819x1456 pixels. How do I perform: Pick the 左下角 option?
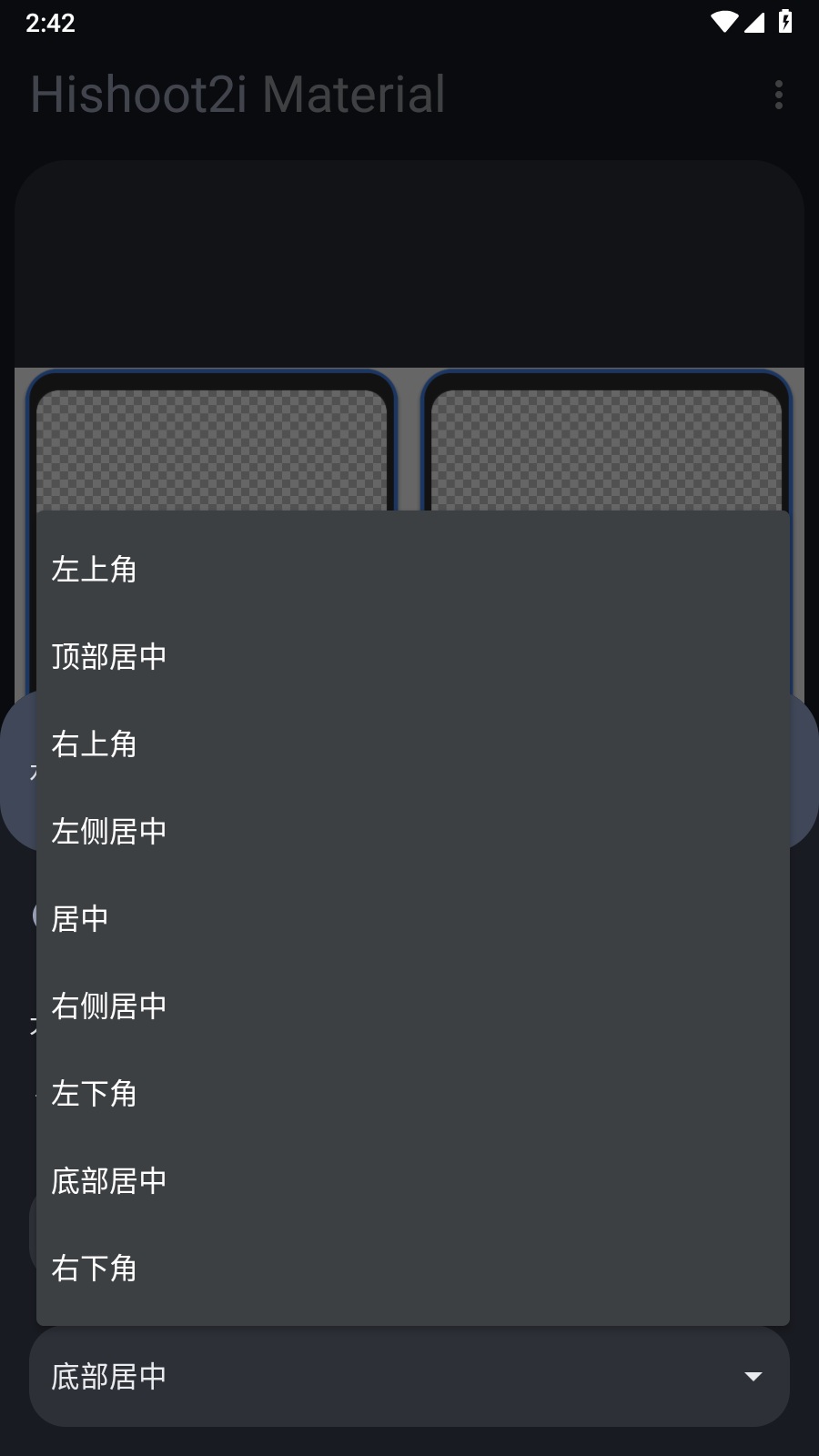coord(412,1094)
